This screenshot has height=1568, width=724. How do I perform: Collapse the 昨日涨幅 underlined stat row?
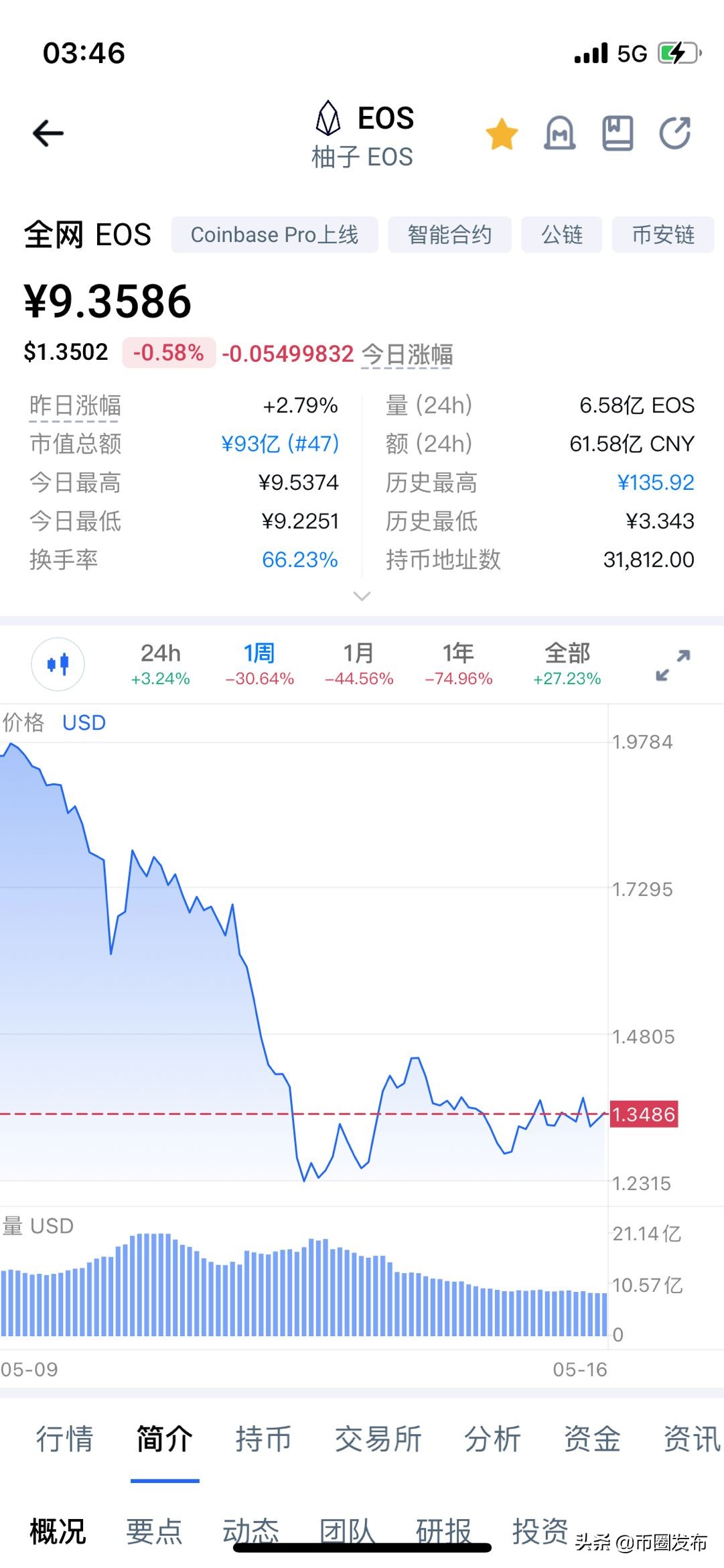coord(74,405)
